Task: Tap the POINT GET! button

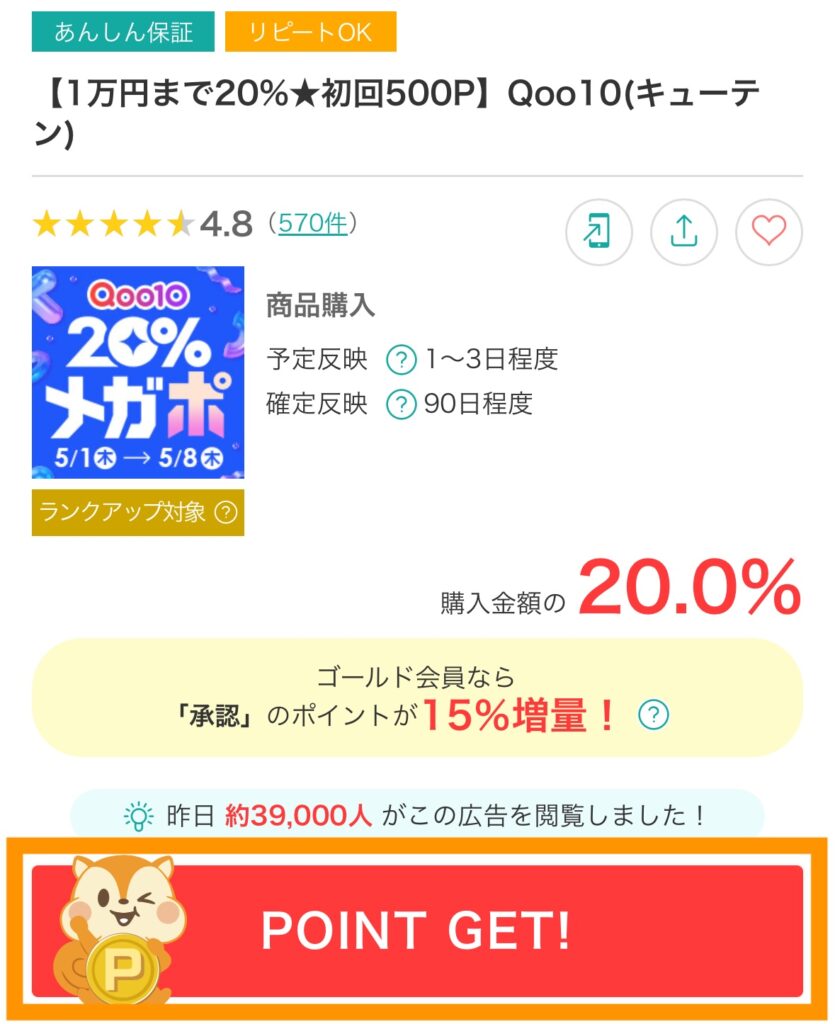Action: click(417, 931)
